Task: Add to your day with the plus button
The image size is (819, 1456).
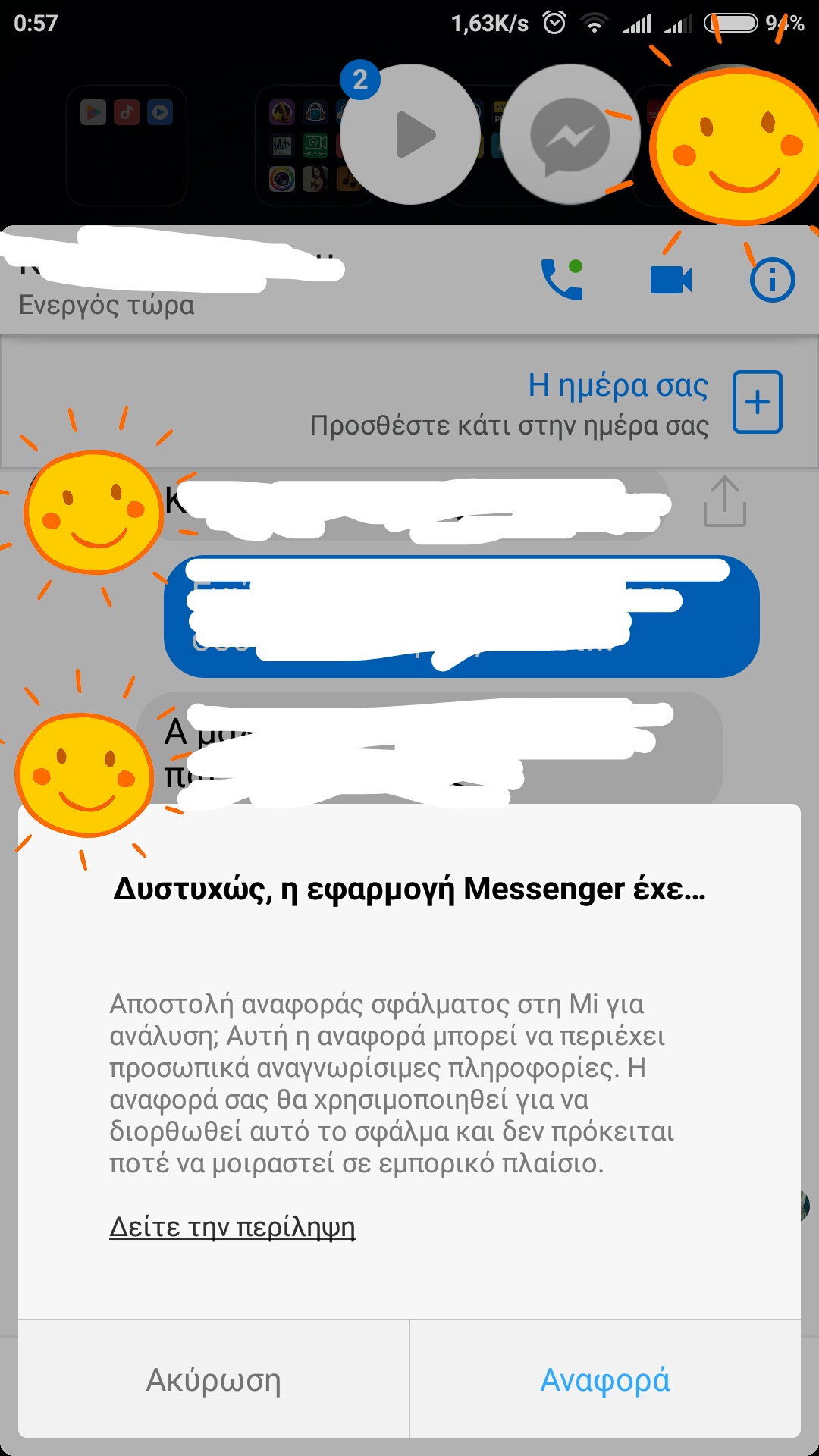Action: click(x=757, y=402)
